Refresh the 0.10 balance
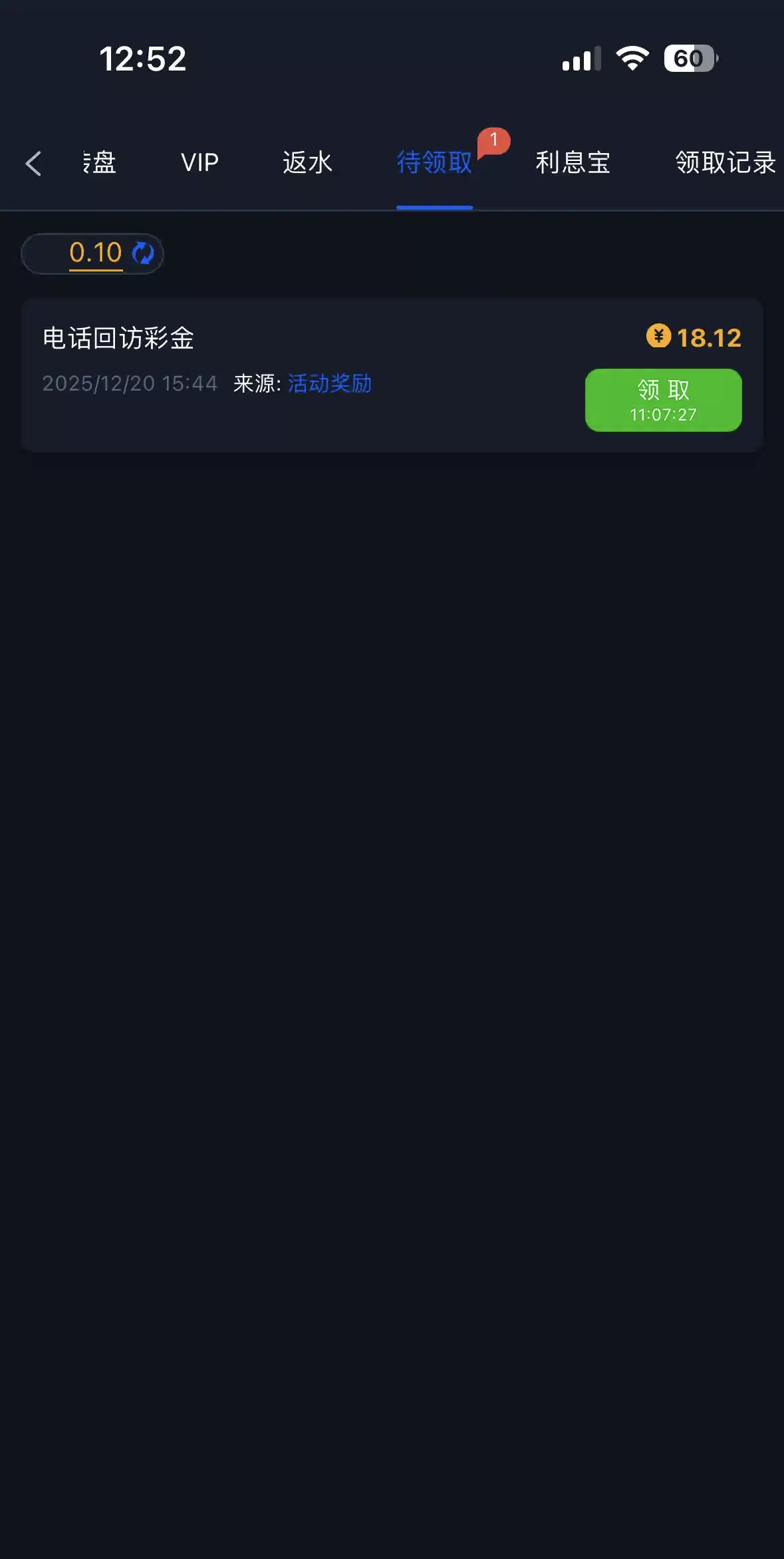 point(143,253)
